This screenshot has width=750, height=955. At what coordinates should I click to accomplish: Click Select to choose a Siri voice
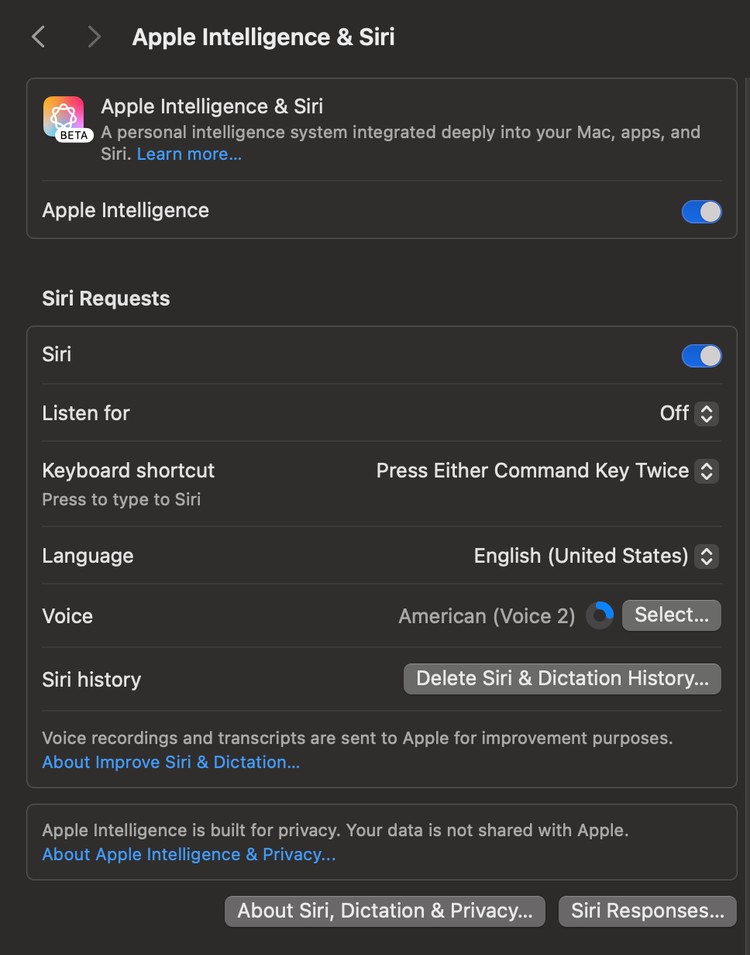[x=671, y=615]
